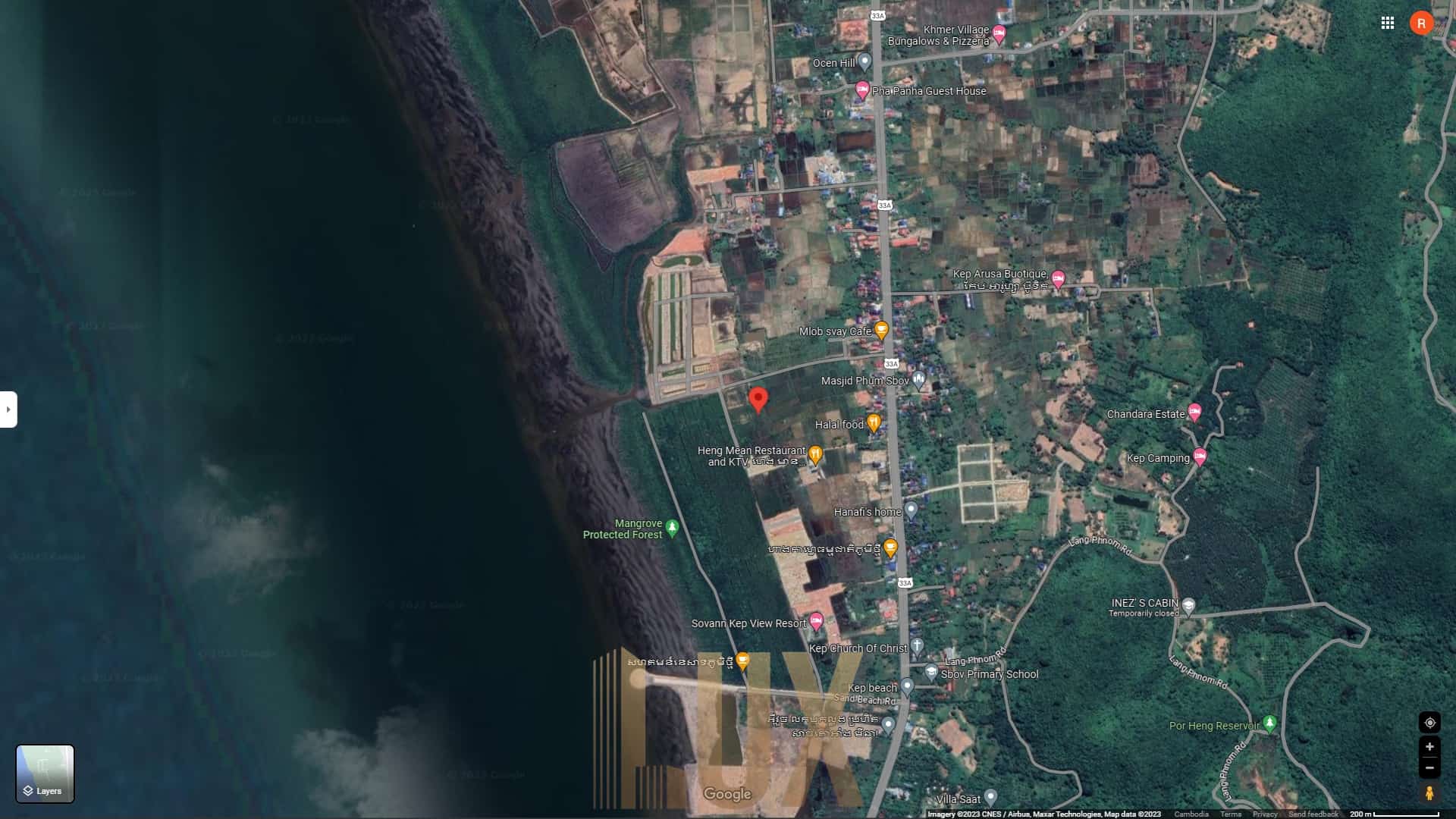Open Sovann Kep View Resort place pin
The image size is (1456, 819).
coord(816,622)
